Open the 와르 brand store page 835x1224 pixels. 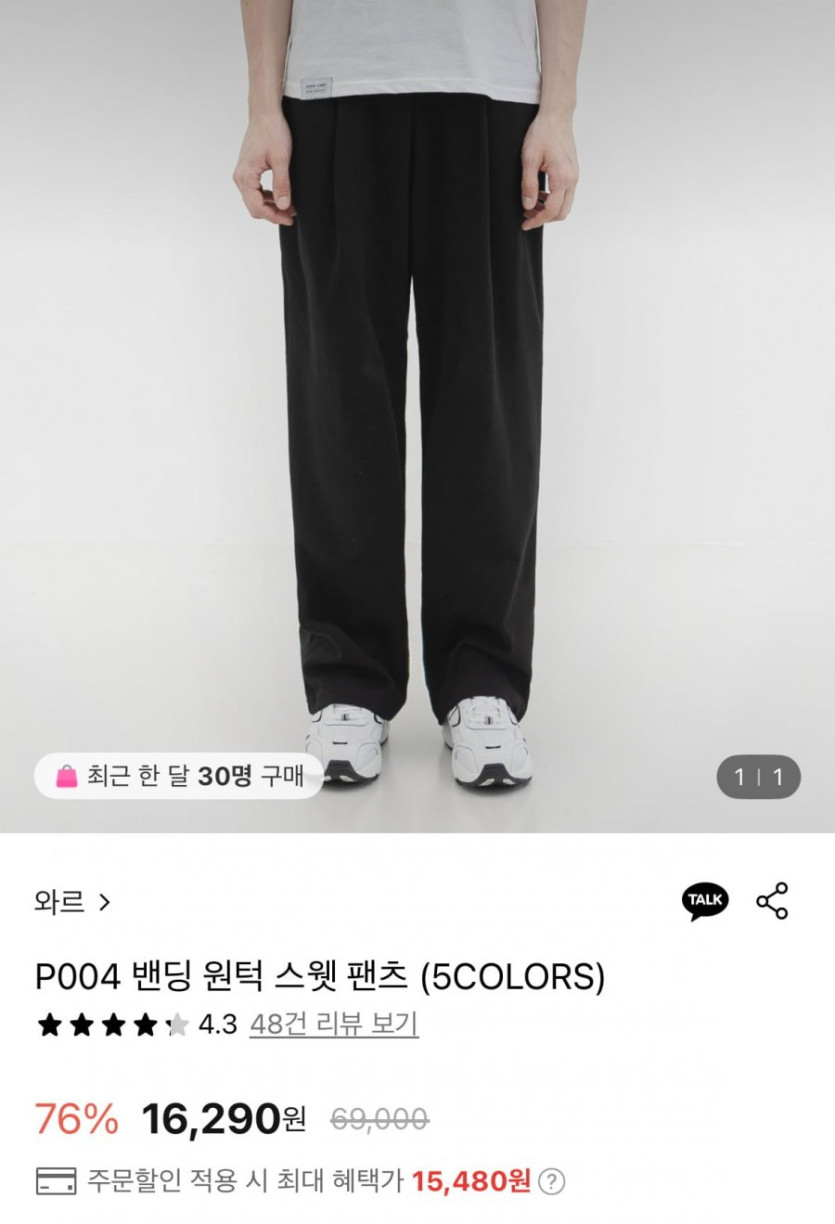click(72, 902)
